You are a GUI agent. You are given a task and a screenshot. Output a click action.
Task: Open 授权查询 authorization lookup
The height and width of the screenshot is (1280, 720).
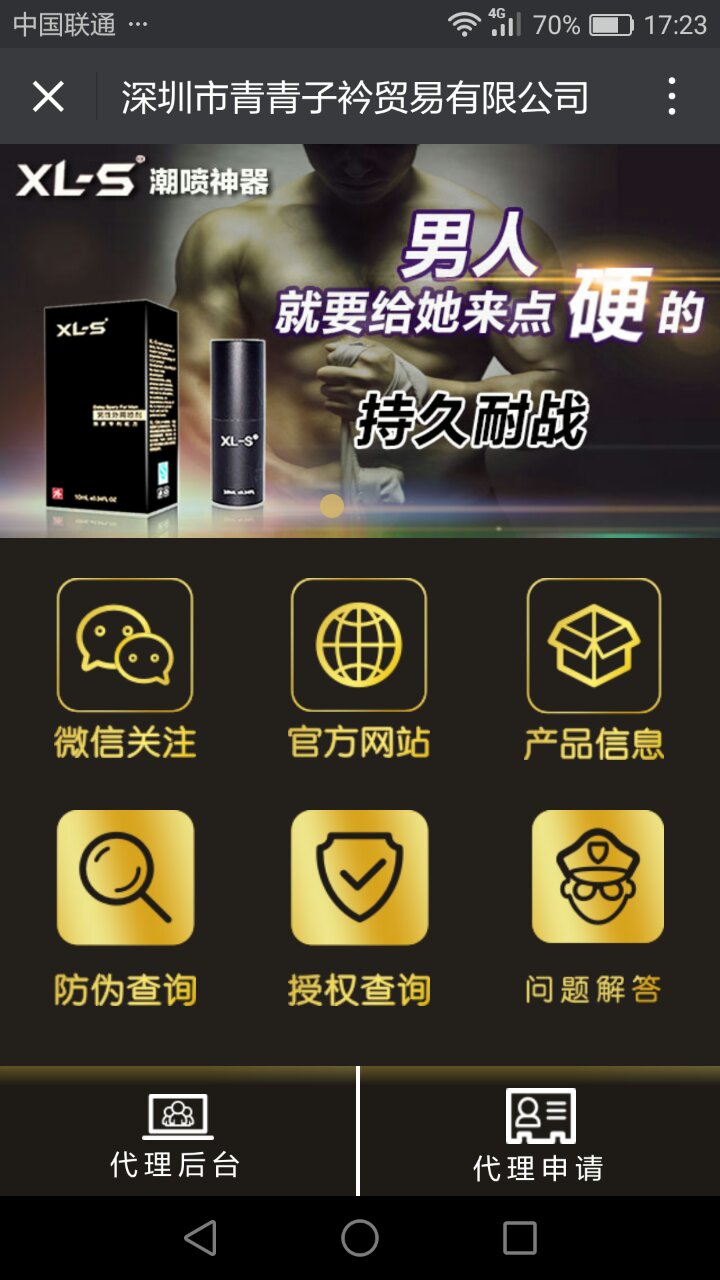coord(359,908)
